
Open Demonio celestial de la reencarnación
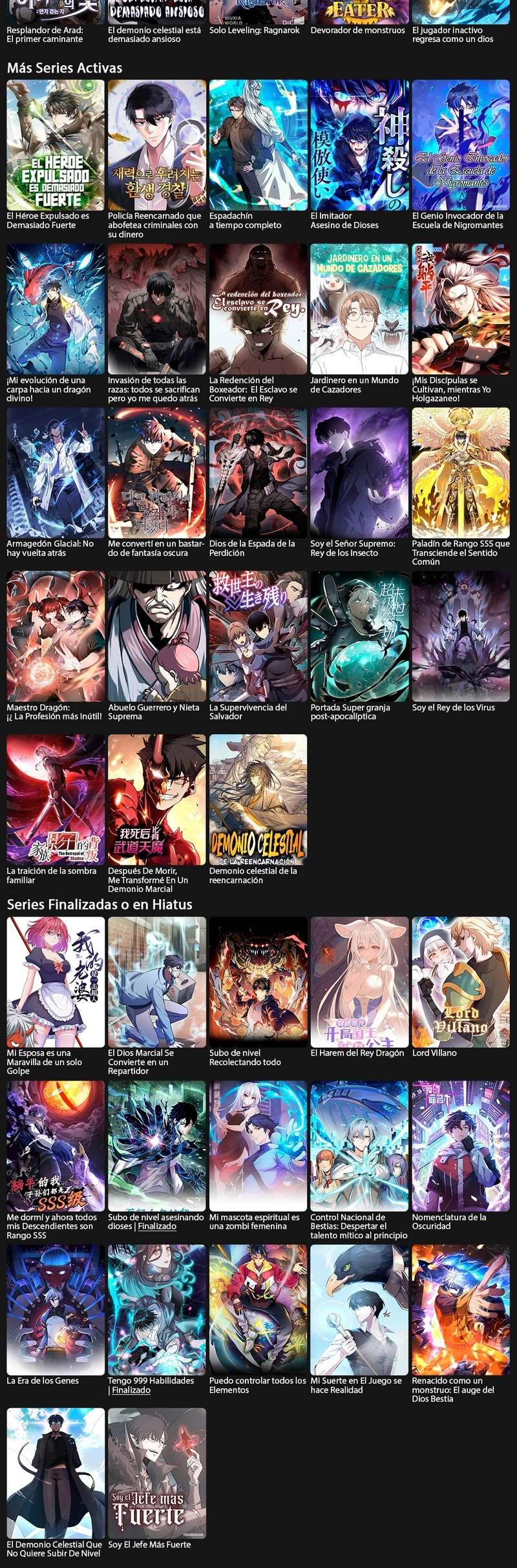pos(258,800)
